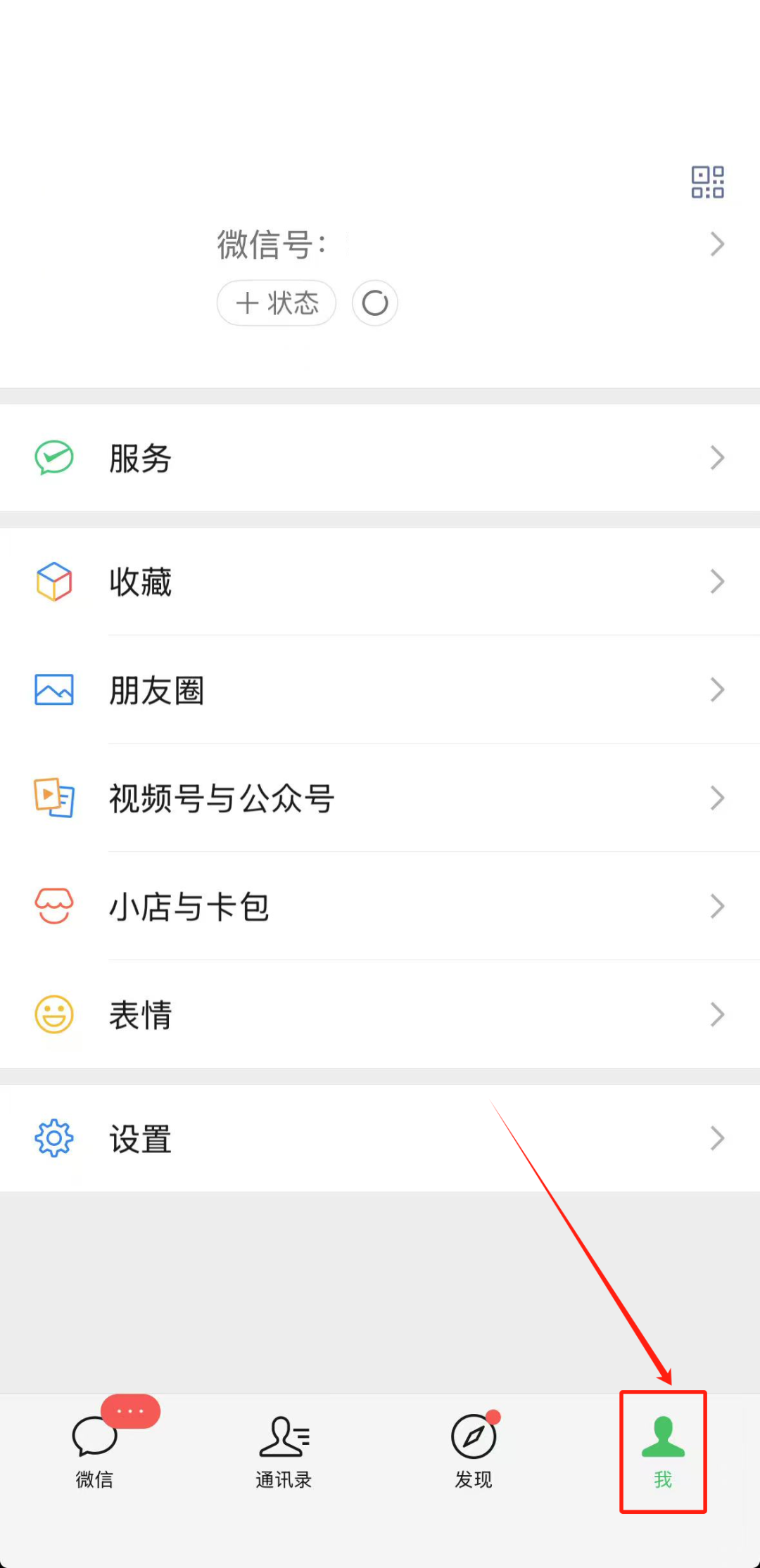Open 小店与卡包
Image resolution: width=760 pixels, height=1568 pixels.
coord(380,907)
